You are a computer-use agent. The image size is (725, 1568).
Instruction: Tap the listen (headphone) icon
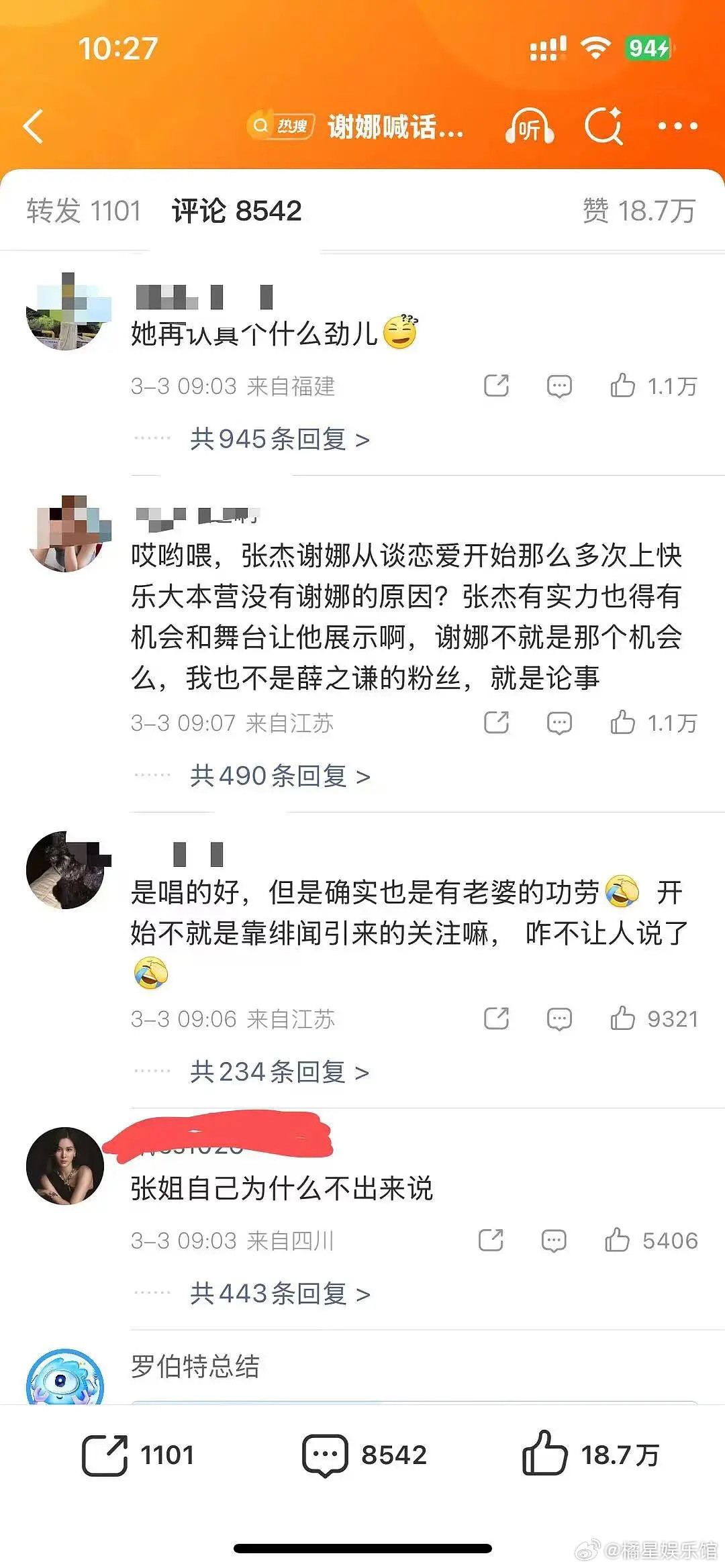(531, 126)
